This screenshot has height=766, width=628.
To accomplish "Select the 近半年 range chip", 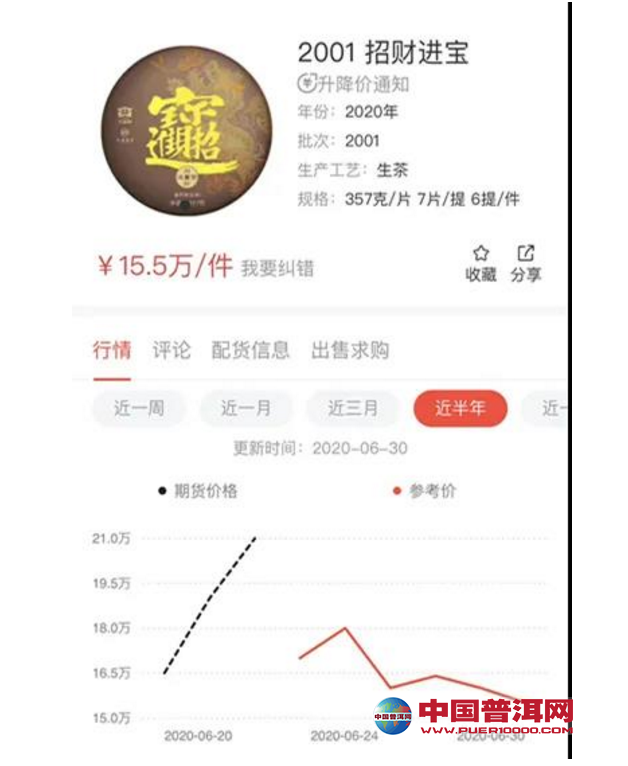I will tap(460, 408).
